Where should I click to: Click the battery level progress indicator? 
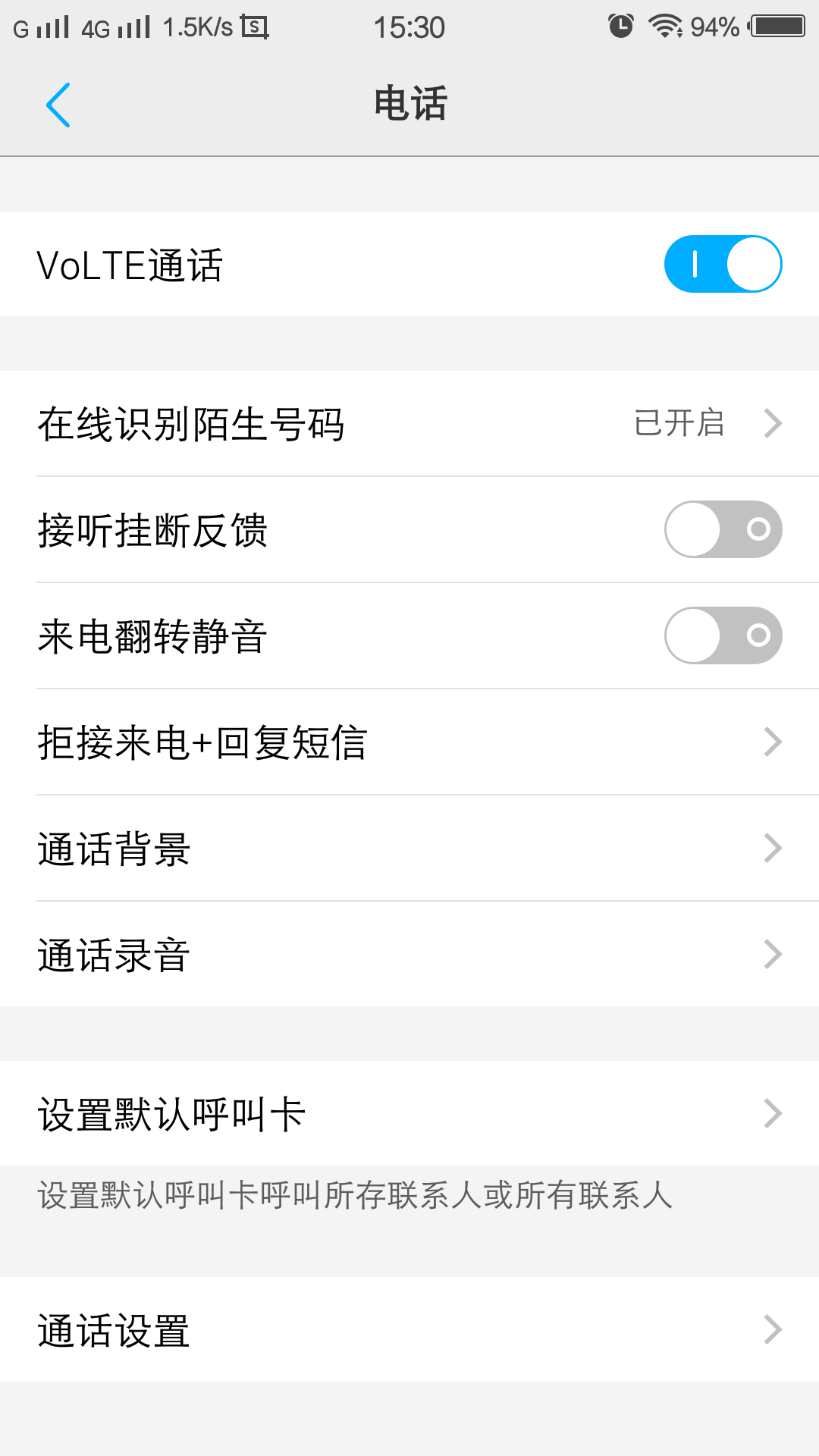(775, 25)
